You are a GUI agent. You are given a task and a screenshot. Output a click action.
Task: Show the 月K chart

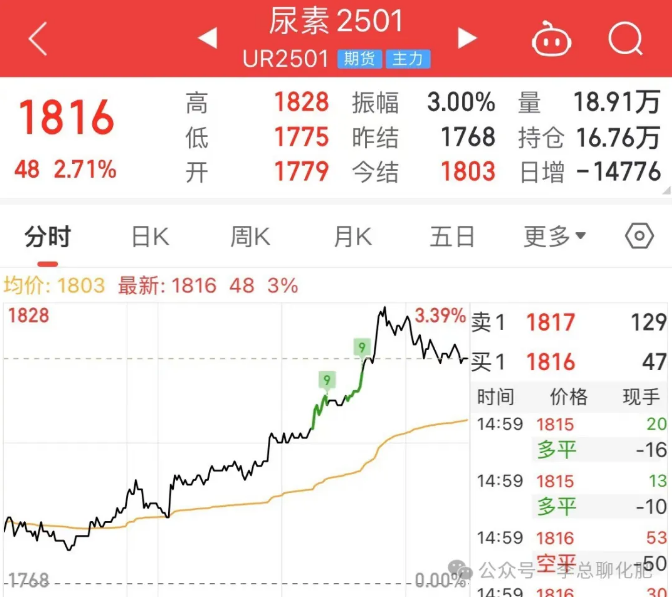click(x=352, y=237)
